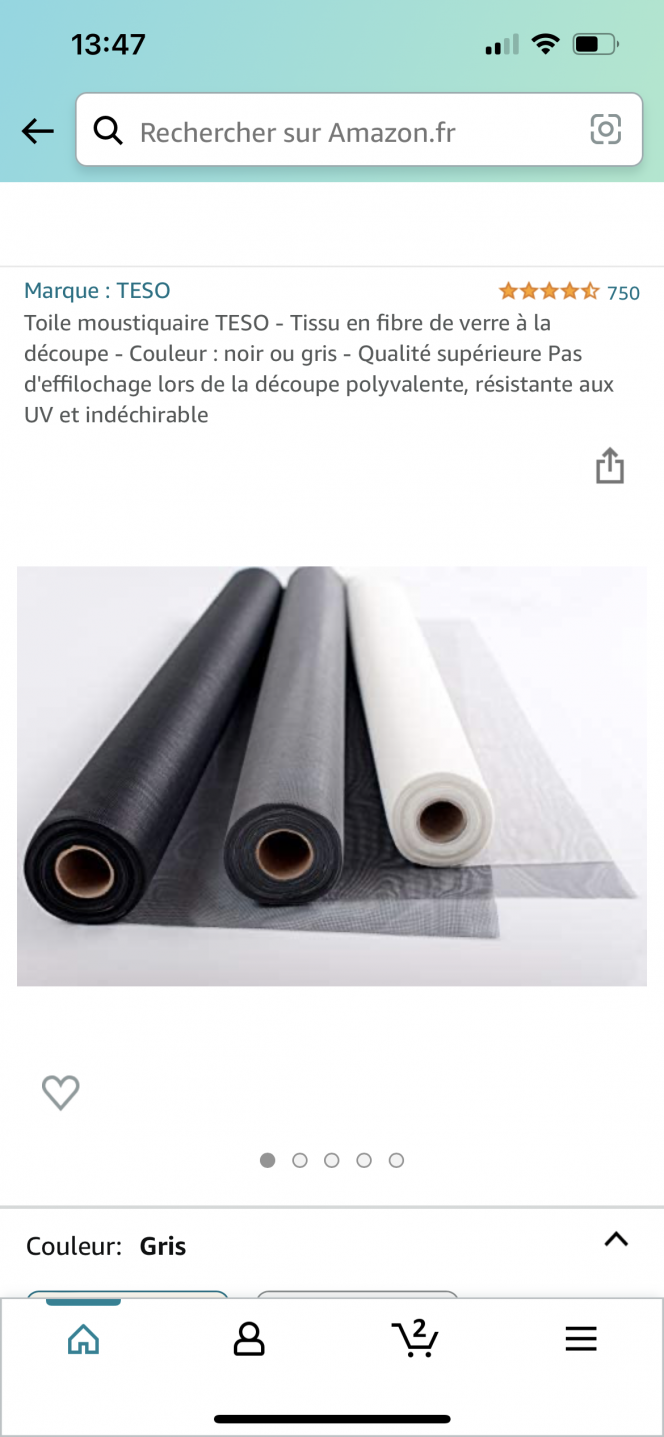664x1437 pixels.
Task: Open the hamburger menu tab
Action: (x=580, y=1339)
